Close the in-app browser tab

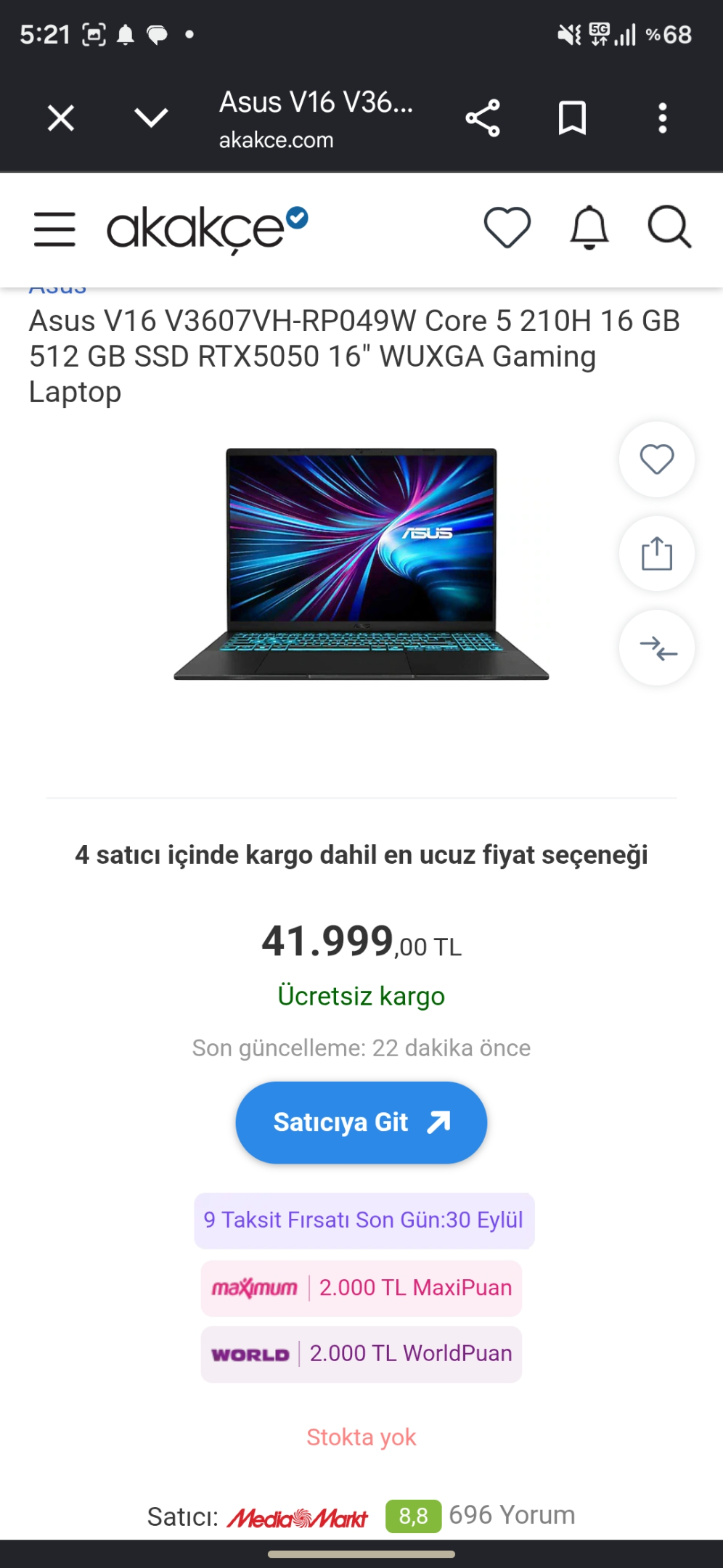coord(61,118)
